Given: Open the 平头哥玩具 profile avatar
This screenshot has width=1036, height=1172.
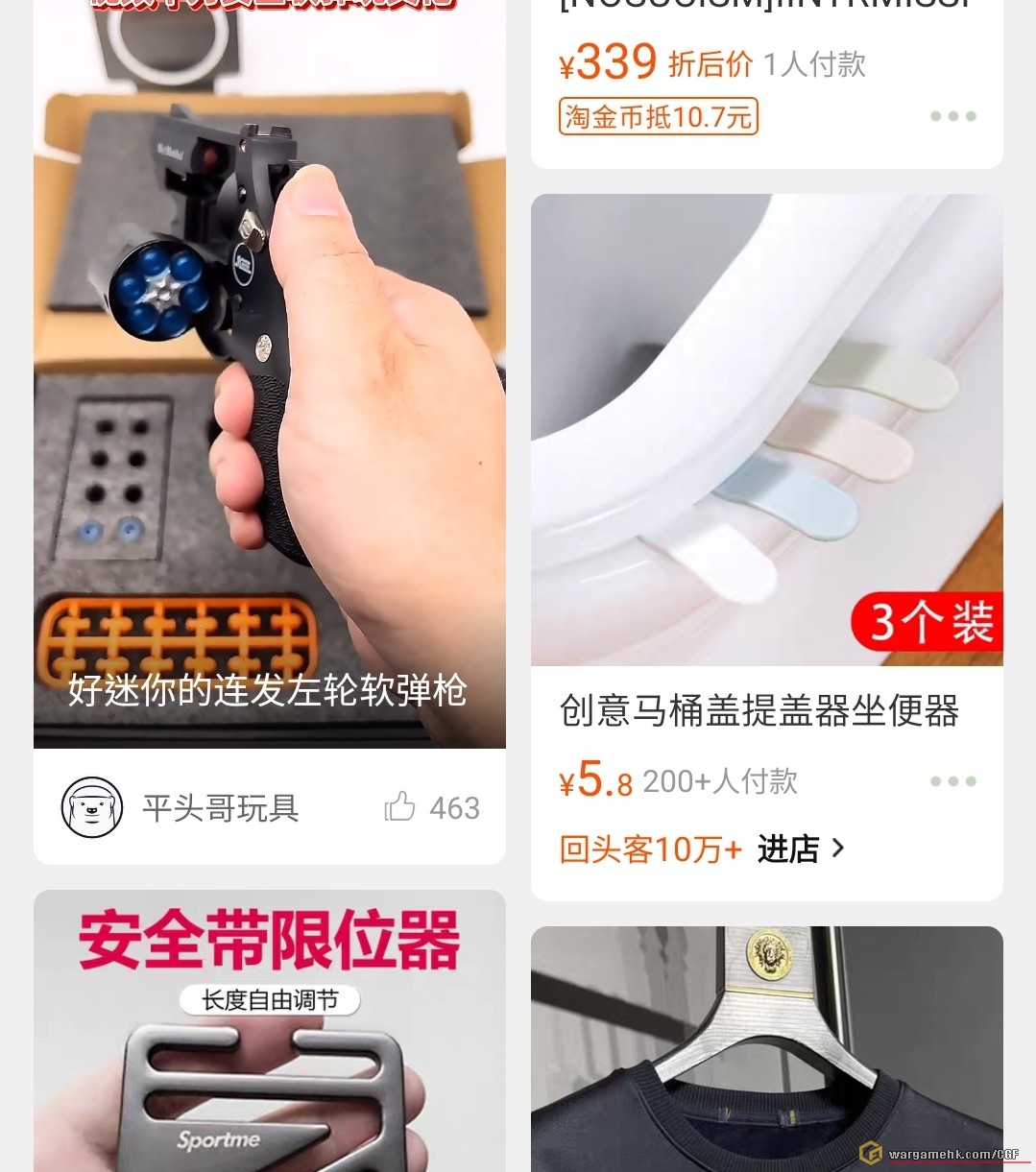Looking at the screenshot, I should point(92,807).
